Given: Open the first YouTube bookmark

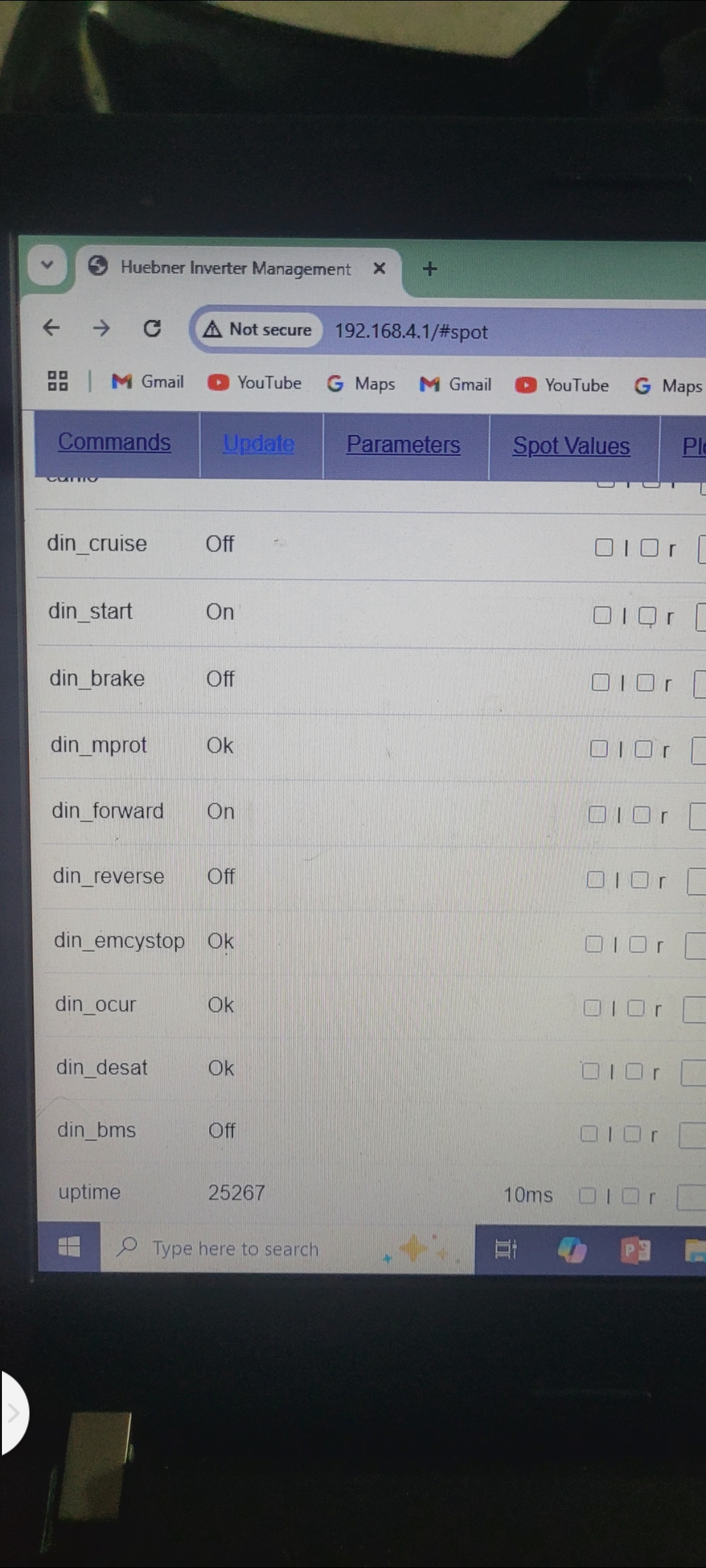Looking at the screenshot, I should 255,383.
